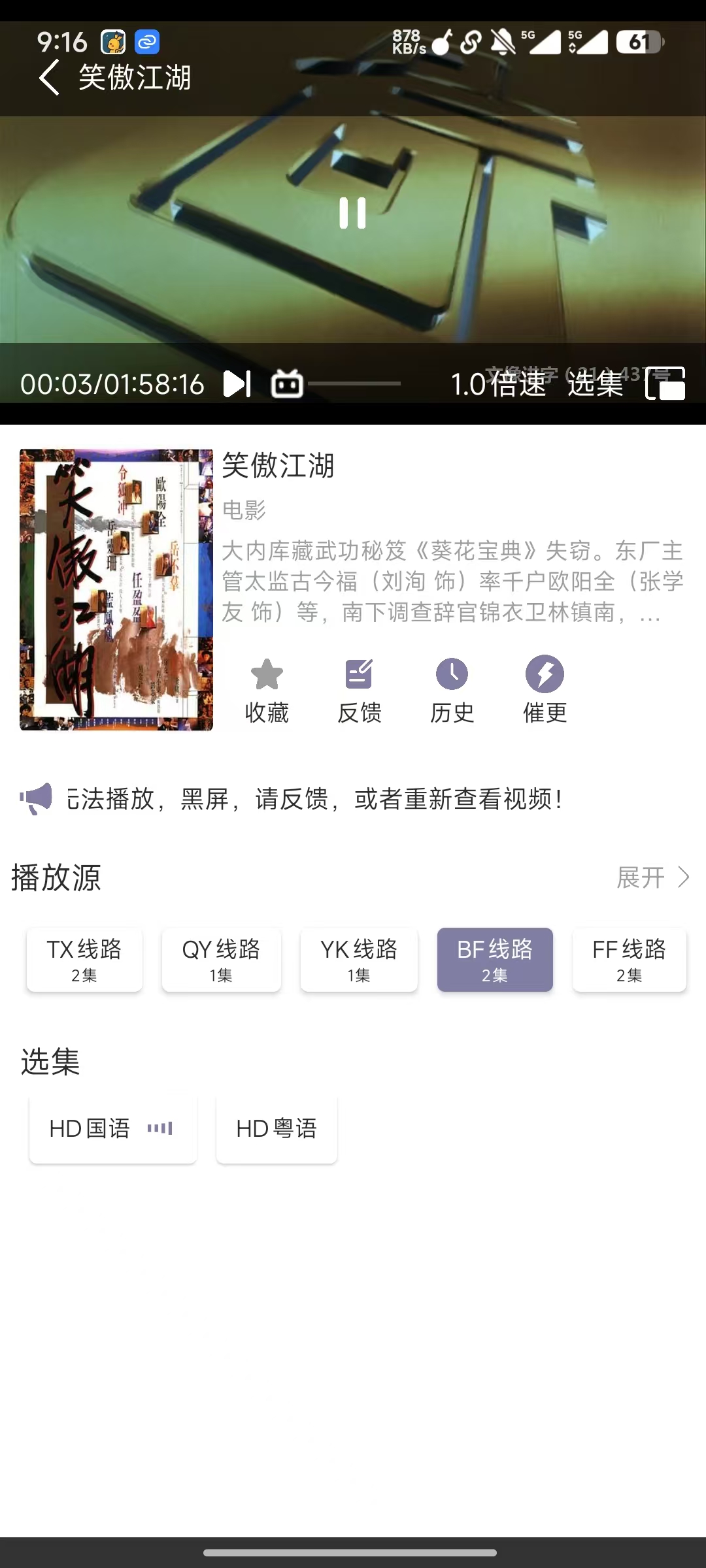Select the HD国语 audio version
Screen dimensions: 706x1568
pyautogui.click(x=112, y=1128)
